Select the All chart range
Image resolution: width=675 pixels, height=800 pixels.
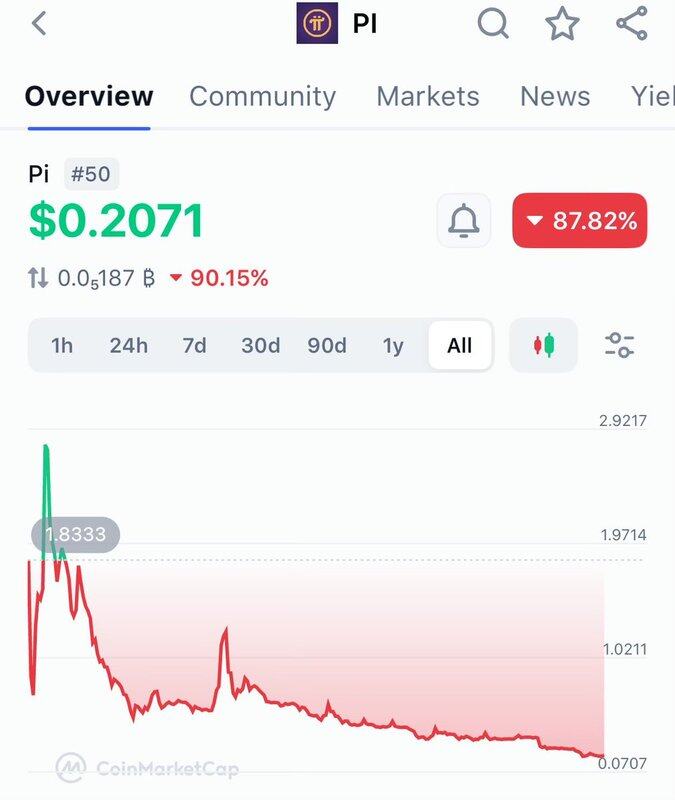(460, 346)
